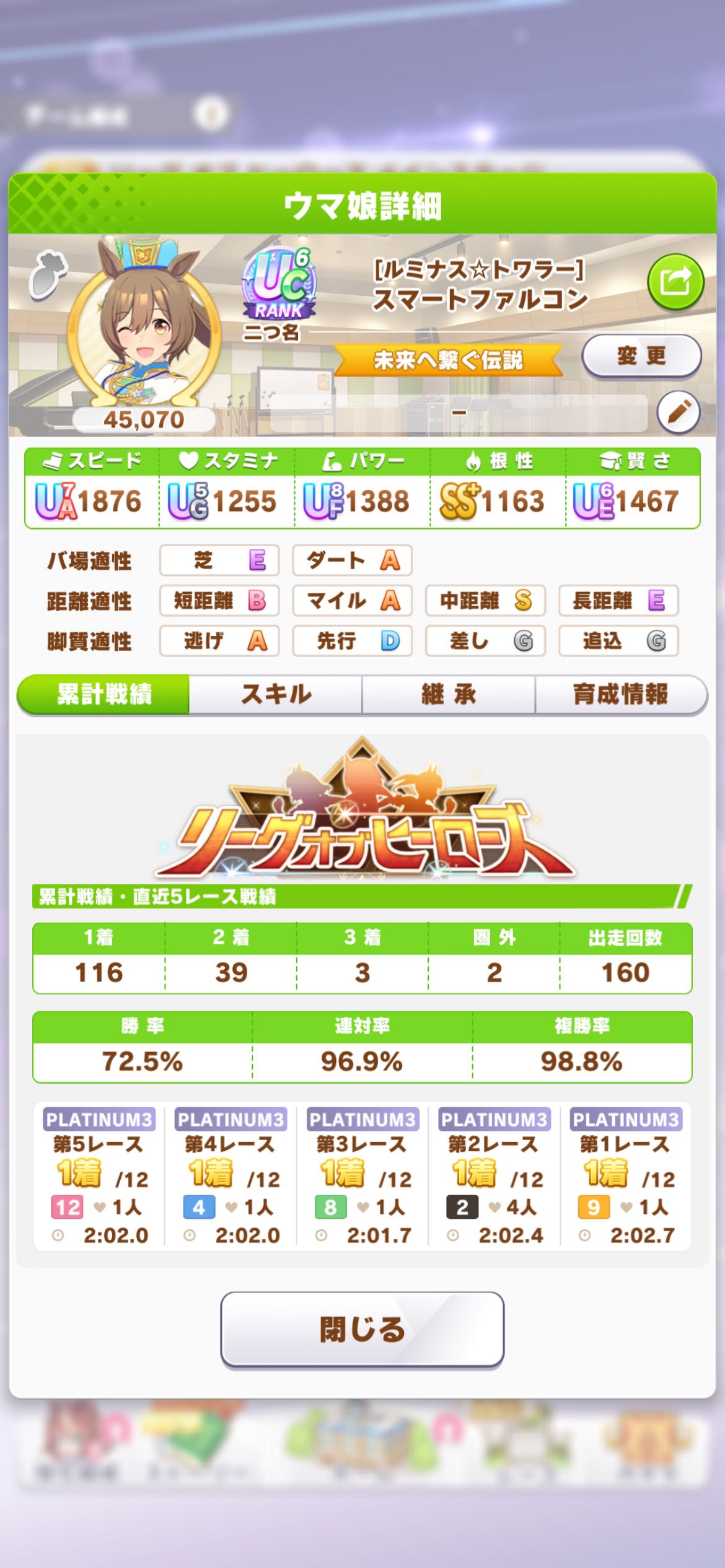725x1568 pixels.
Task: Switch to the 継承 tab
Action: pyautogui.click(x=449, y=694)
